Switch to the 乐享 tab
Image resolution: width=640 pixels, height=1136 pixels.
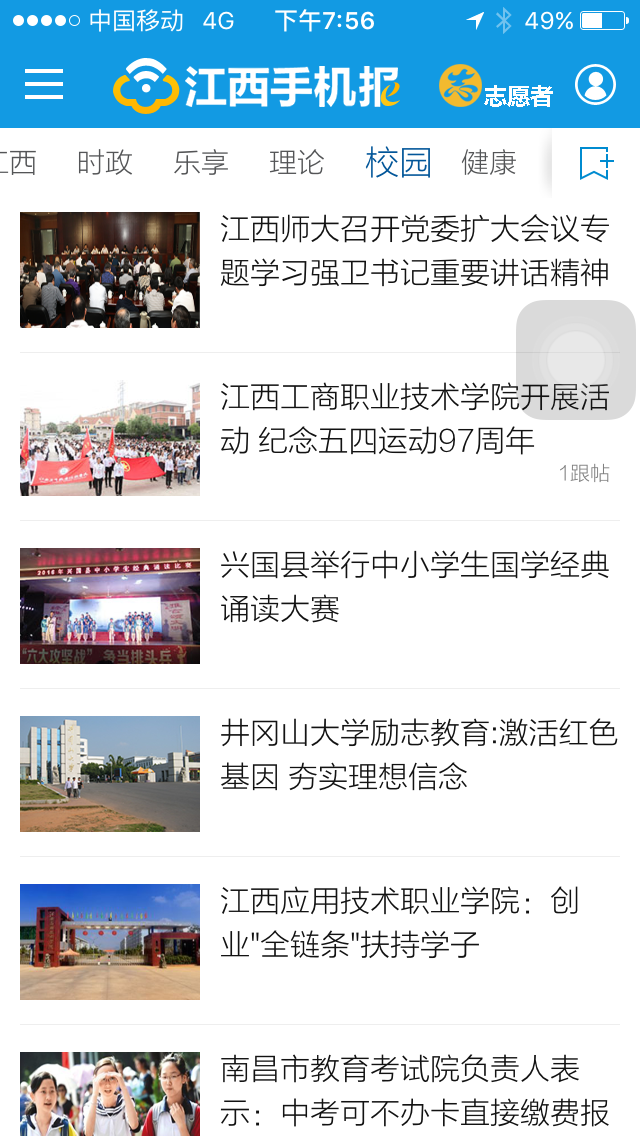(201, 162)
